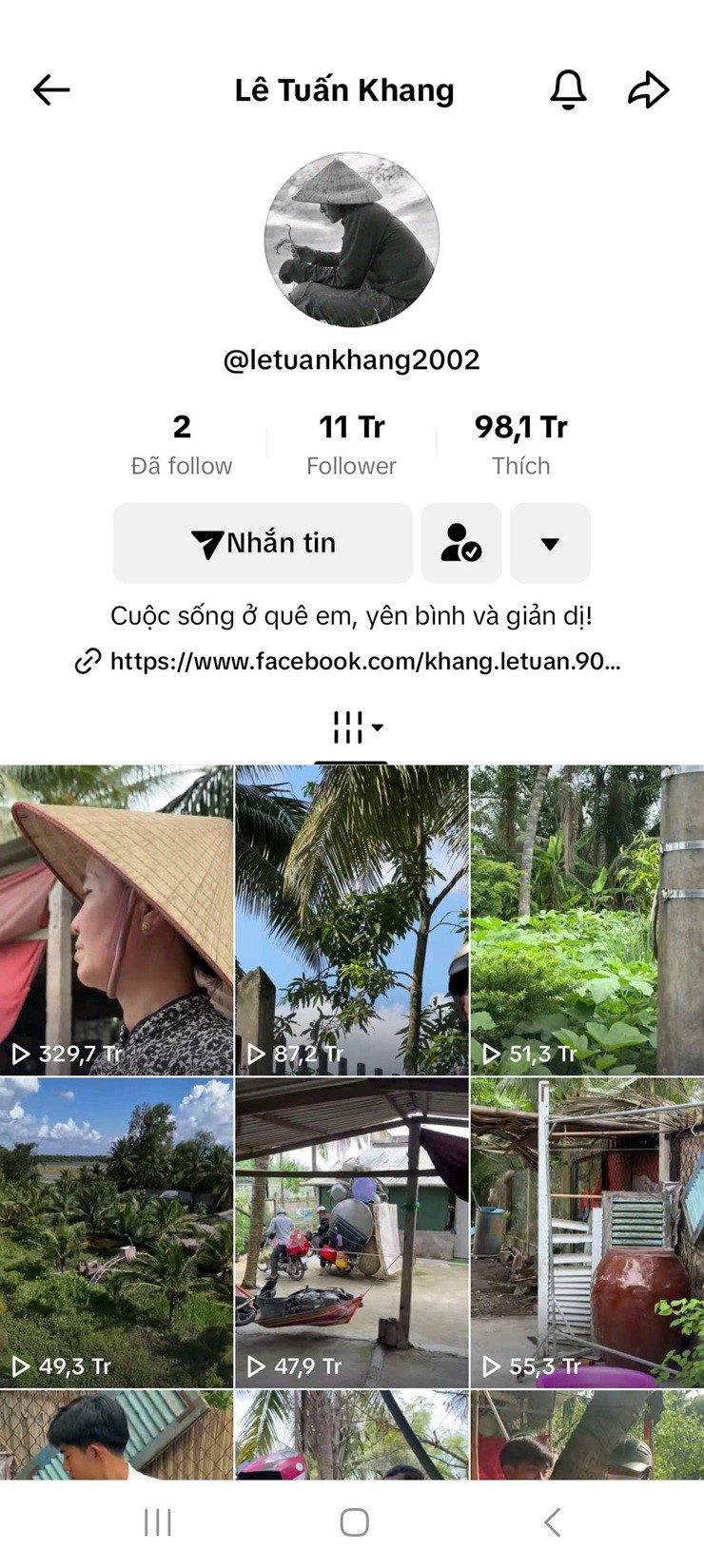Open the notification bell icon
Image resolution: width=704 pixels, height=1568 pixels.
(569, 90)
